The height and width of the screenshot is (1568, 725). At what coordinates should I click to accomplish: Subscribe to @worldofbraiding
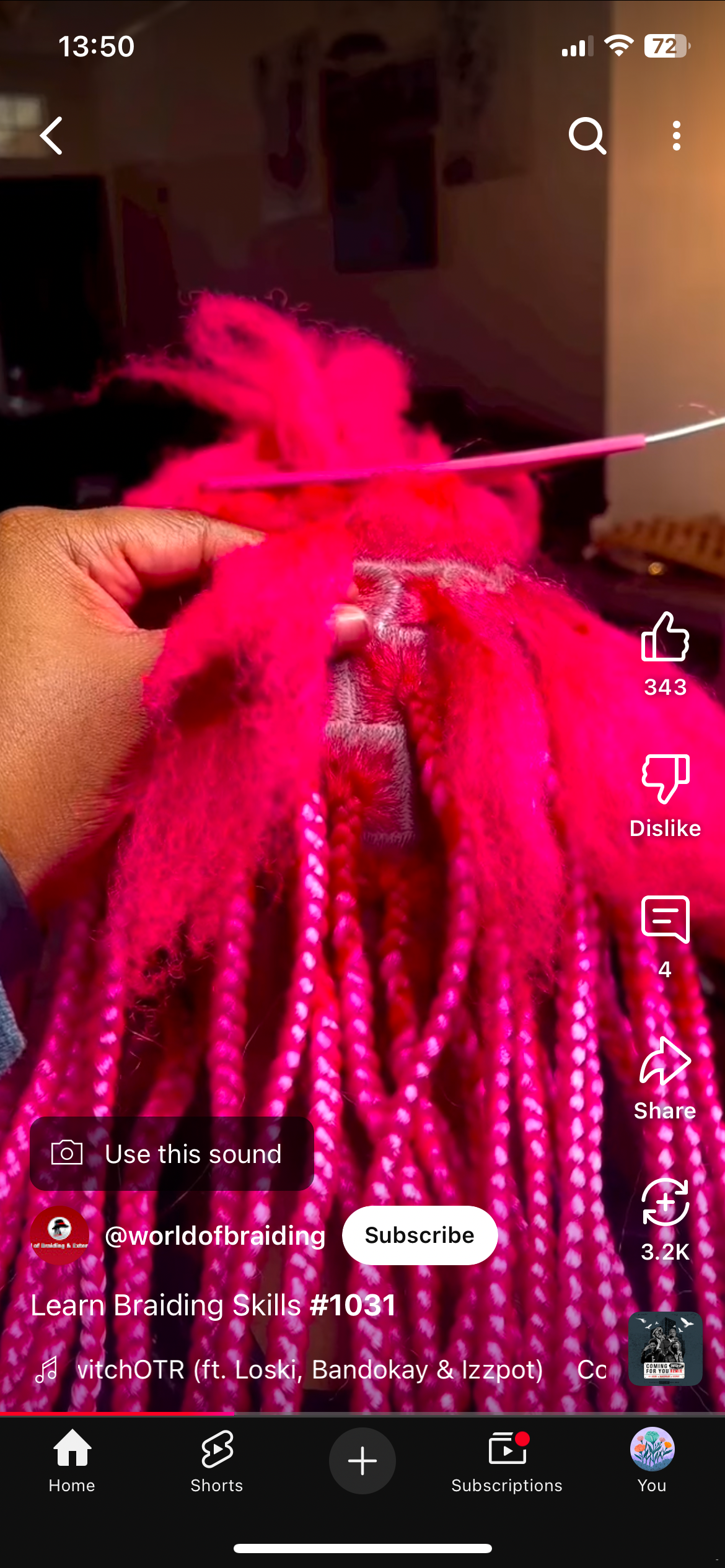click(x=420, y=1235)
